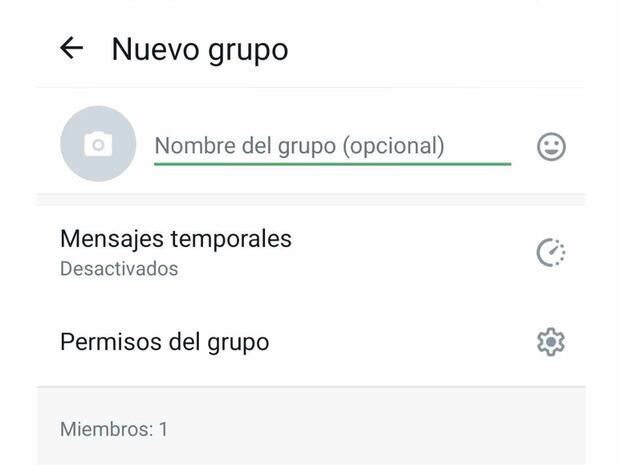The height and width of the screenshot is (465, 620).
Task: Add a group photo with camera icon
Action: click(98, 144)
